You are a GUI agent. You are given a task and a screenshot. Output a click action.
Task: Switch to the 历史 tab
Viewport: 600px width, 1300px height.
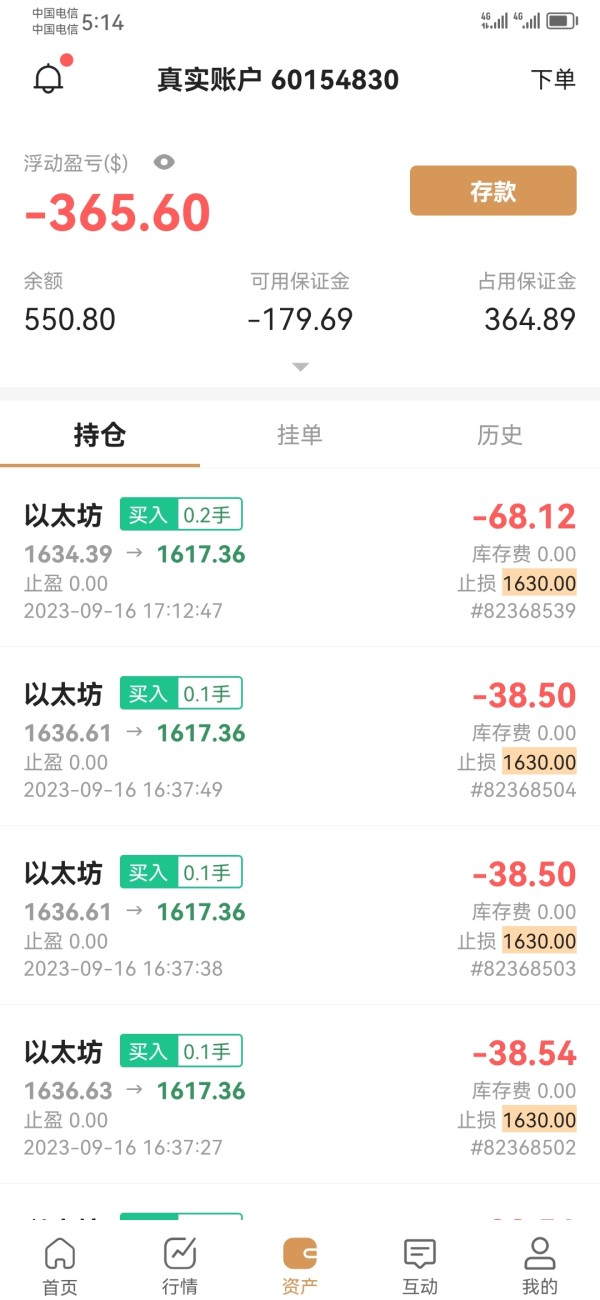click(500, 435)
